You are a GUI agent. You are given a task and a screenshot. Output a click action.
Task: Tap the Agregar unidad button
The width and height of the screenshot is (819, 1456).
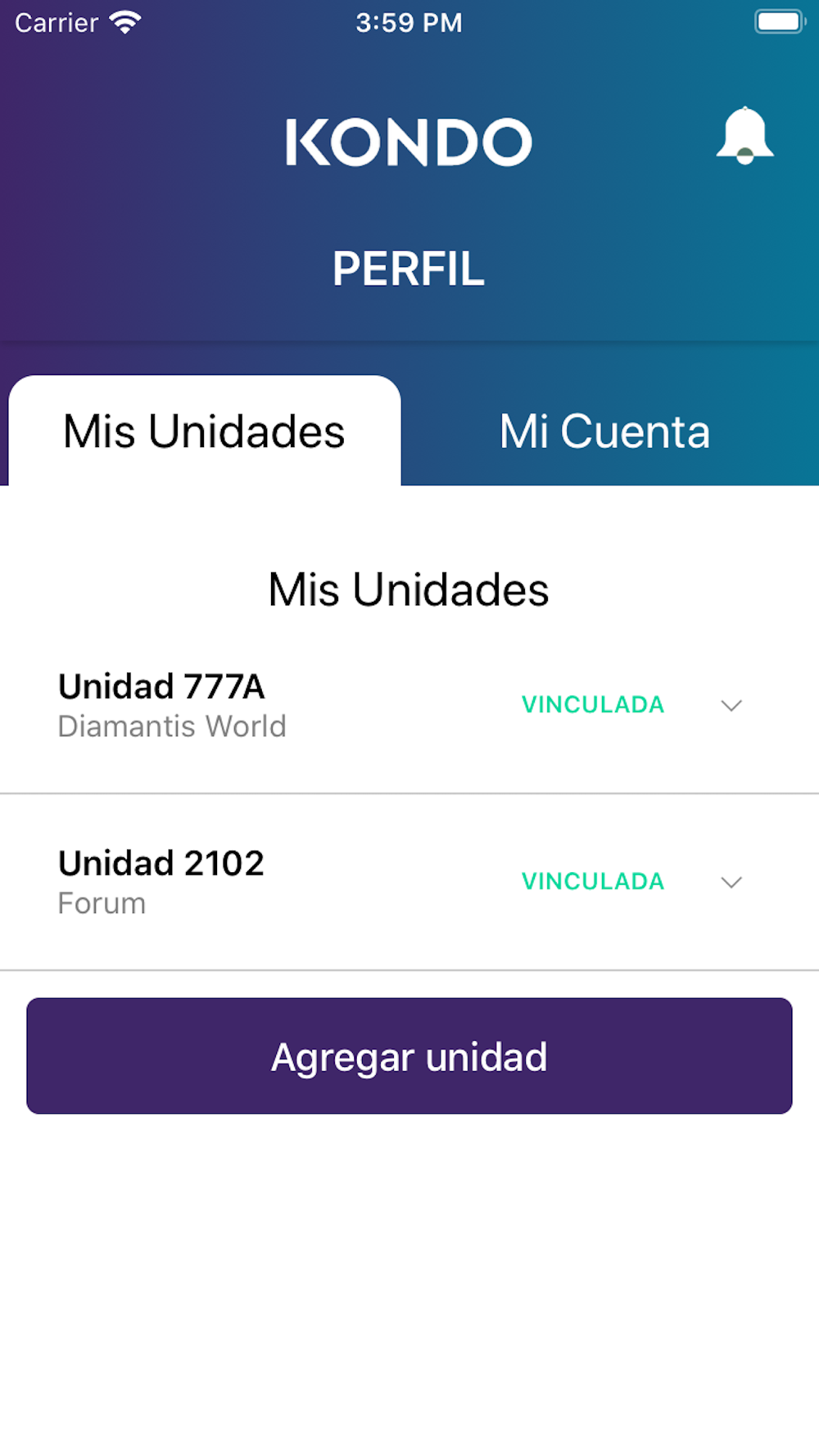click(x=409, y=1056)
